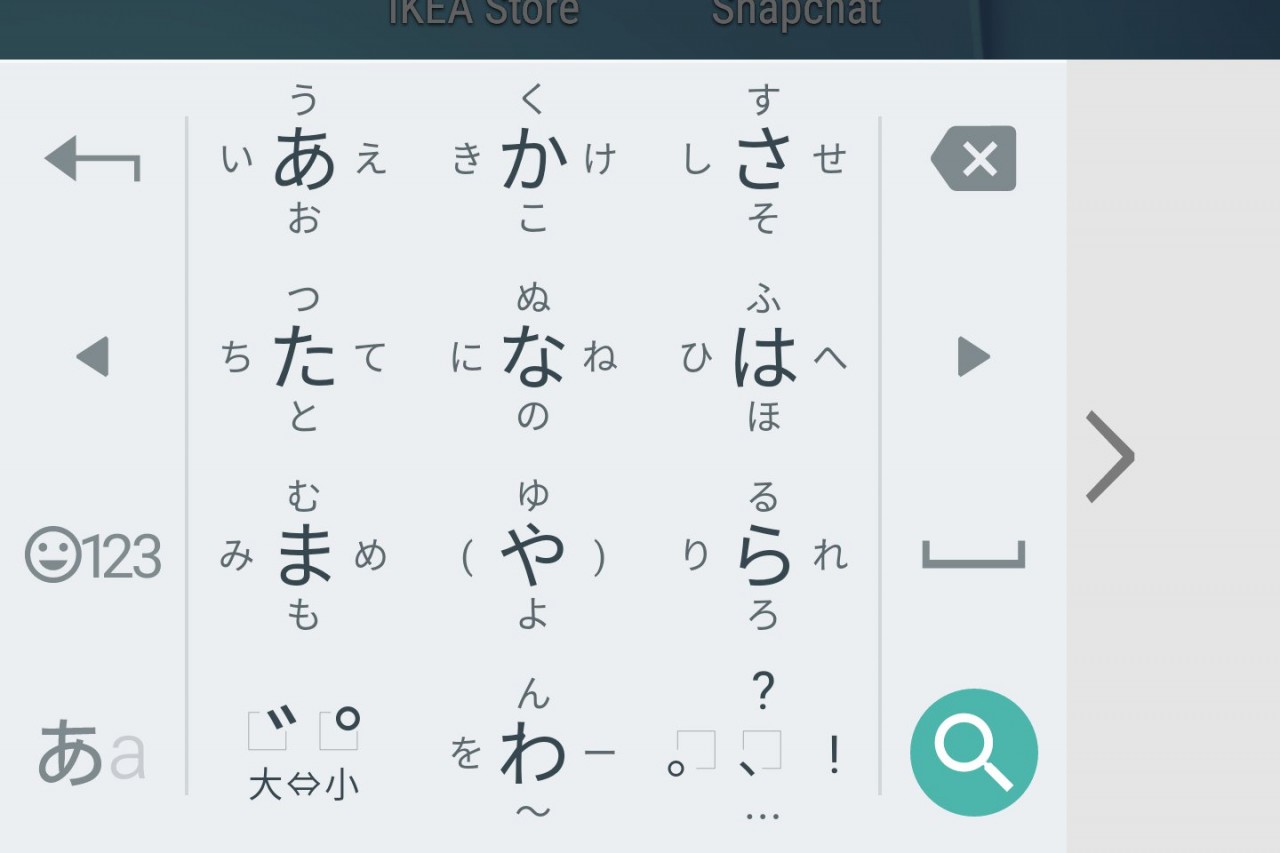Tap the さ kana key
The height and width of the screenshot is (853, 1280).
pos(763,160)
